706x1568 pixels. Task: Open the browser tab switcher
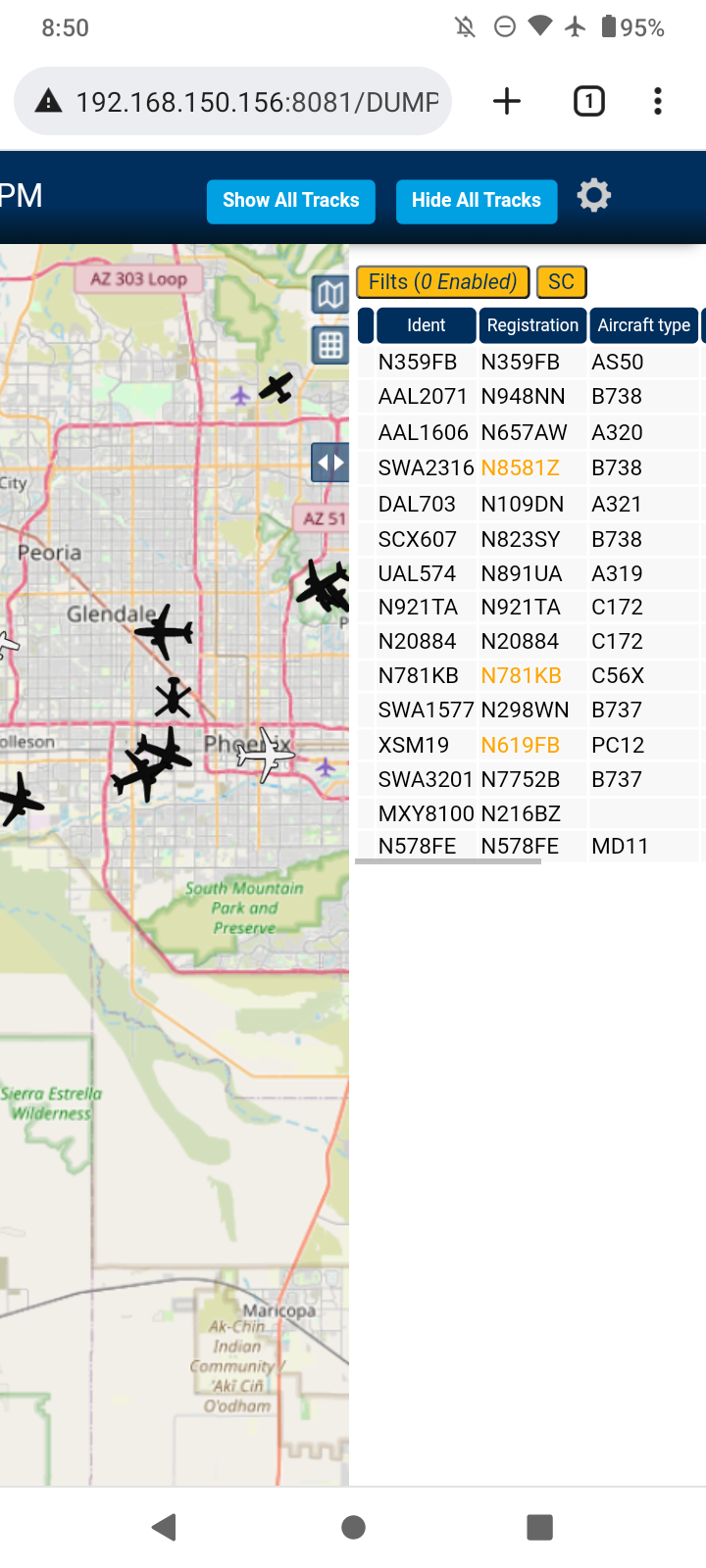pos(589,101)
